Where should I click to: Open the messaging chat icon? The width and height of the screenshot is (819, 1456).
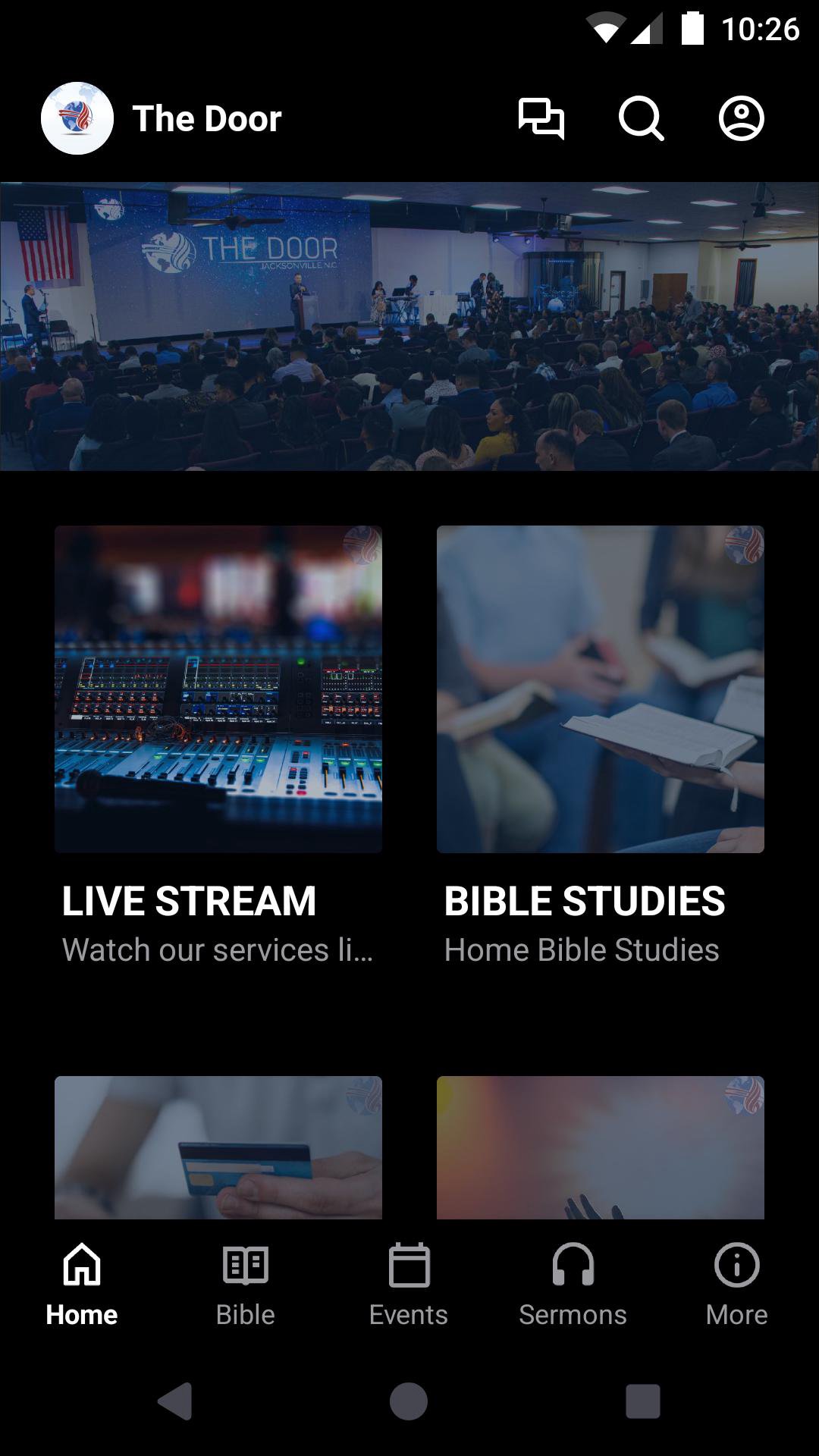click(x=541, y=118)
